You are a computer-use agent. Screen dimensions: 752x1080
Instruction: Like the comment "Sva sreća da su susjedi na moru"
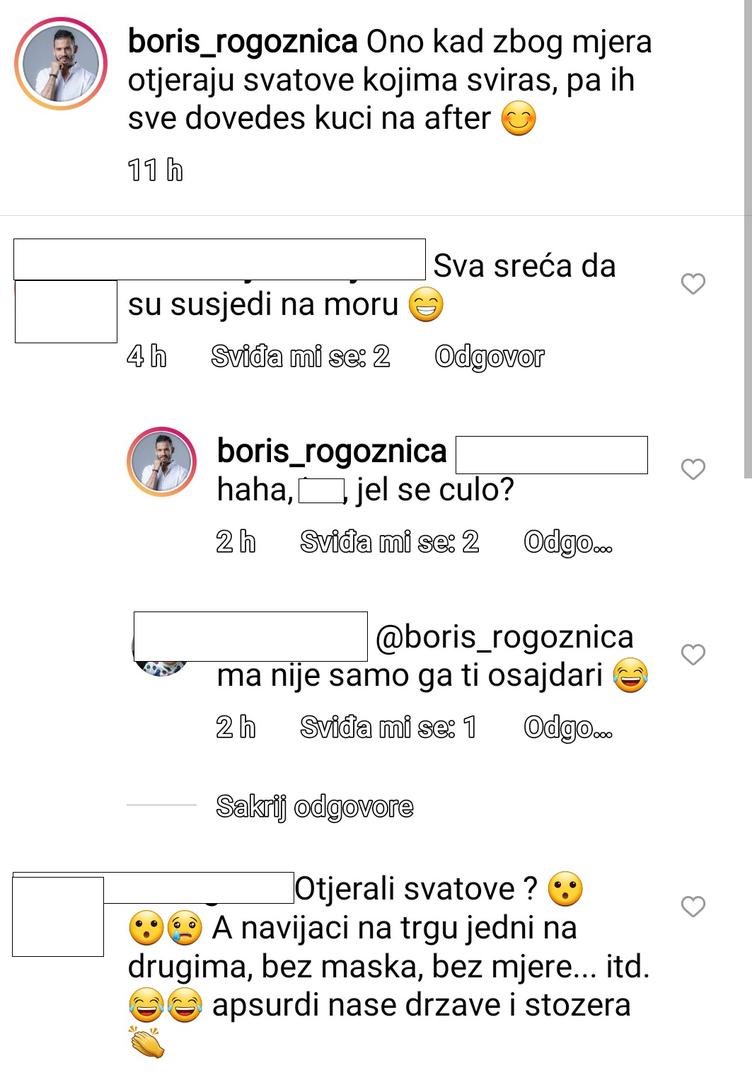693,284
